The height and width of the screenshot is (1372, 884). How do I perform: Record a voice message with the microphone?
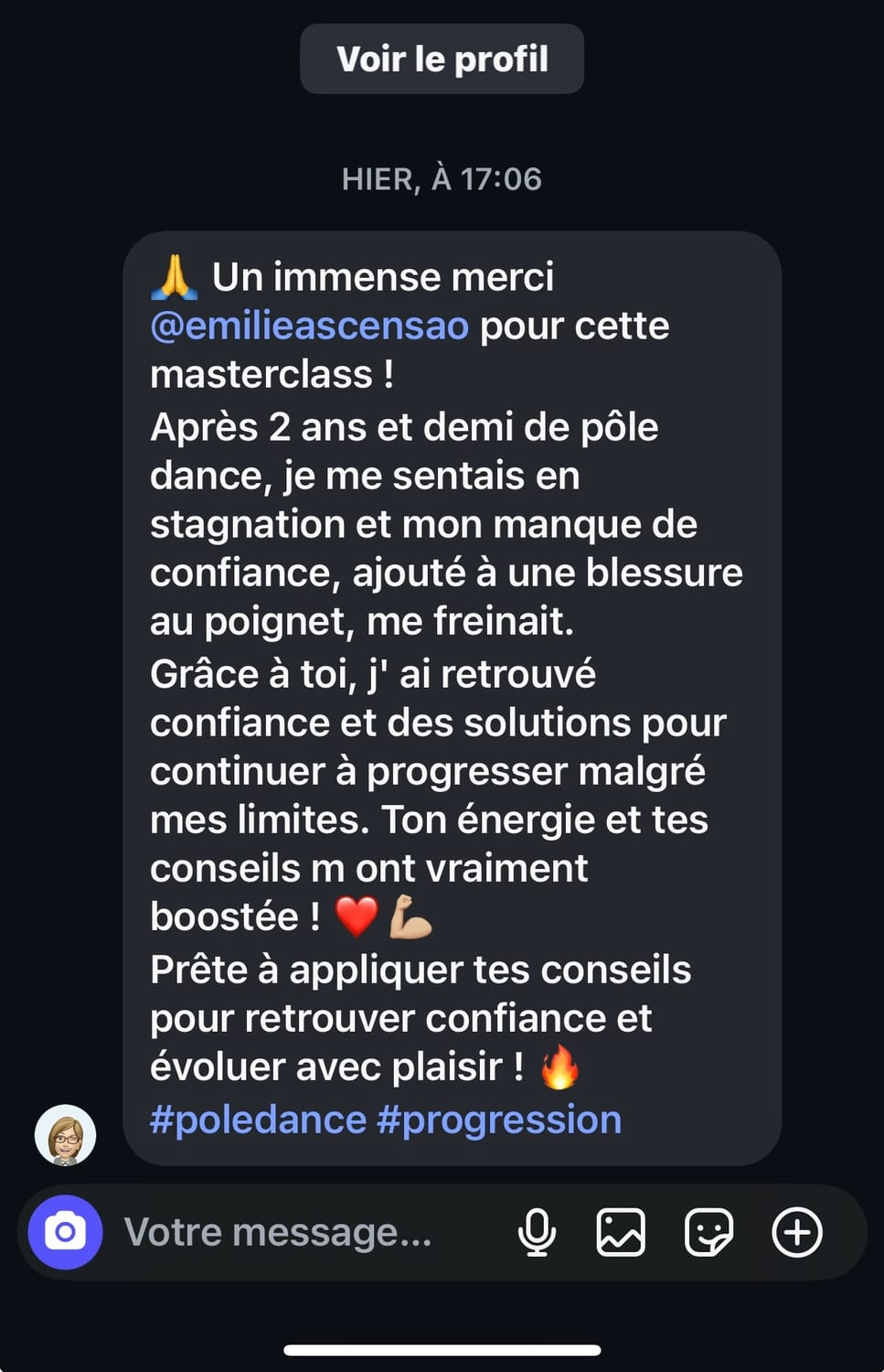pos(537,1232)
